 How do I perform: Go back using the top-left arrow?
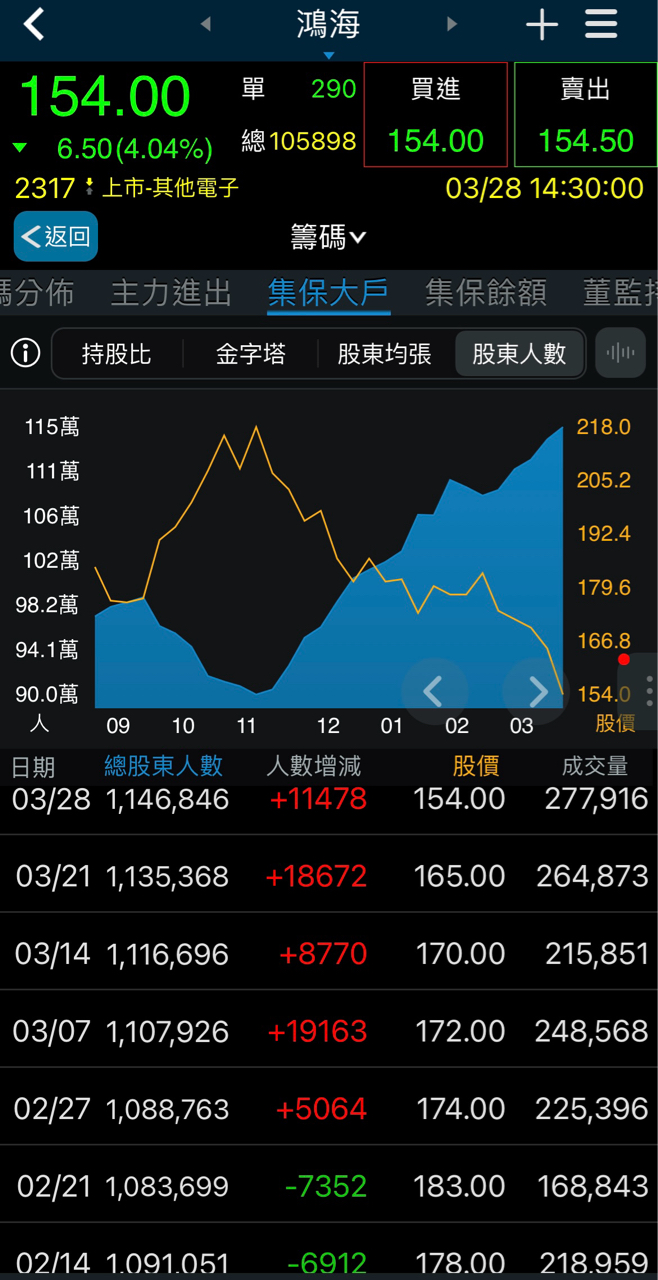pyautogui.click(x=35, y=24)
